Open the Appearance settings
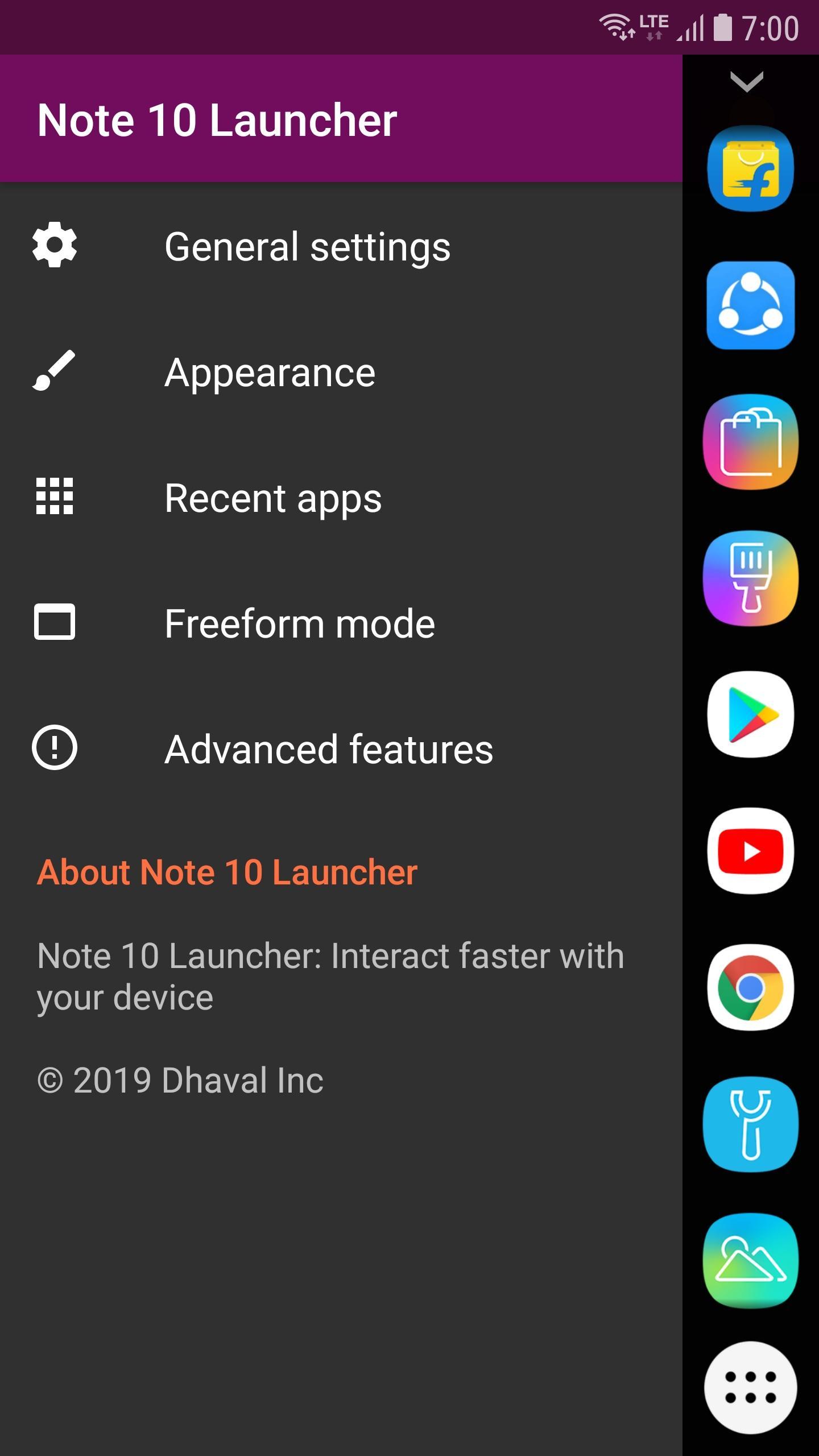Screen dimensions: 819x1456 (x=270, y=373)
